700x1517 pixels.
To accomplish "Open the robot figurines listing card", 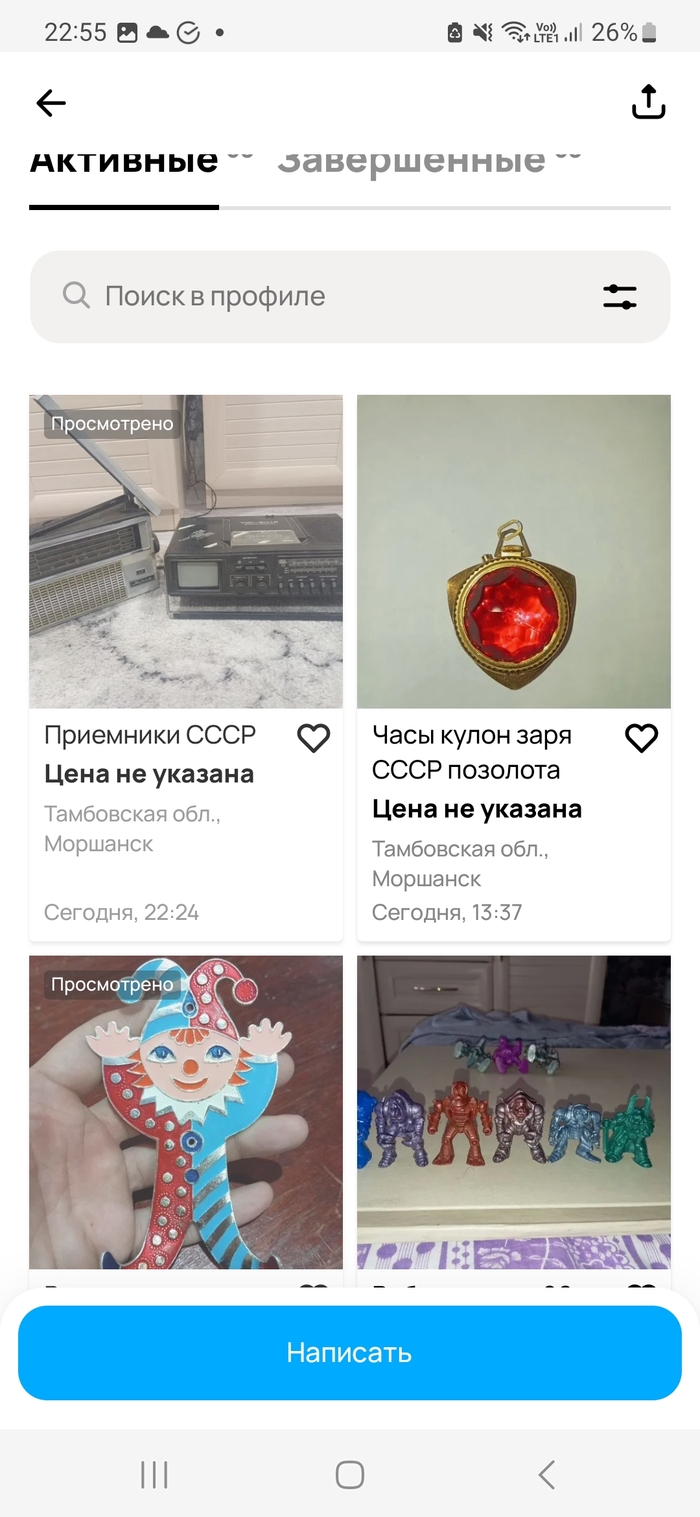I will (x=513, y=1110).
